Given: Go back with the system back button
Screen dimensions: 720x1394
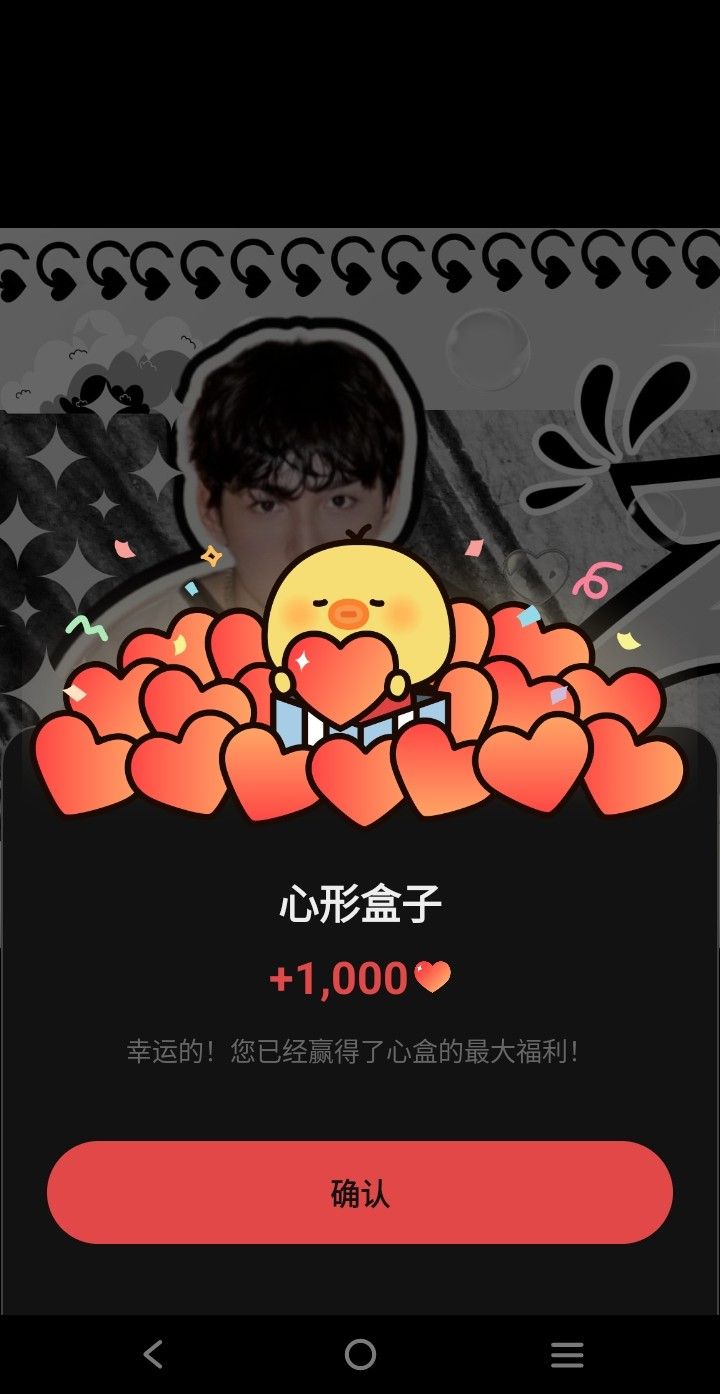Looking at the screenshot, I should click(x=153, y=1355).
